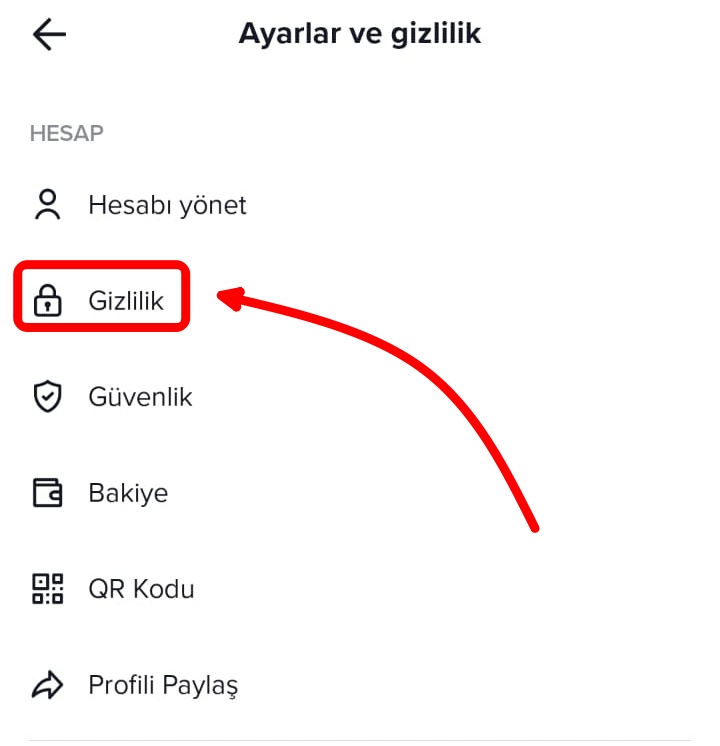
Task: Open Hesabı yönet settings
Action: pyautogui.click(x=166, y=206)
